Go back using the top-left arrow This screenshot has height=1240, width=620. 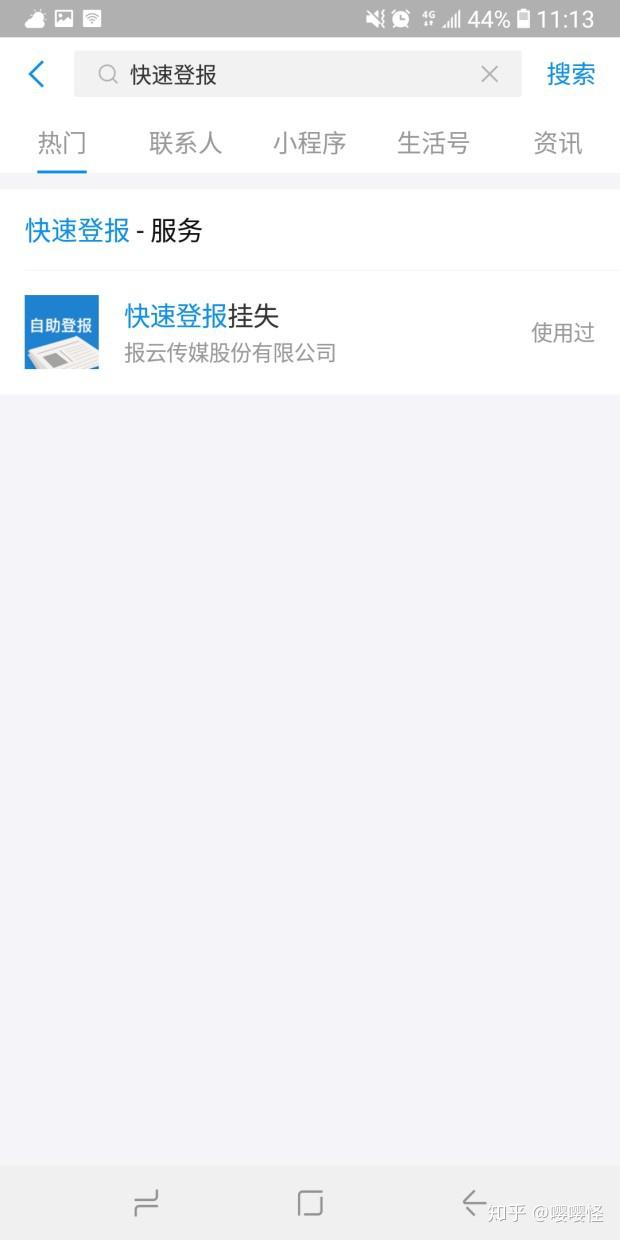click(37, 74)
